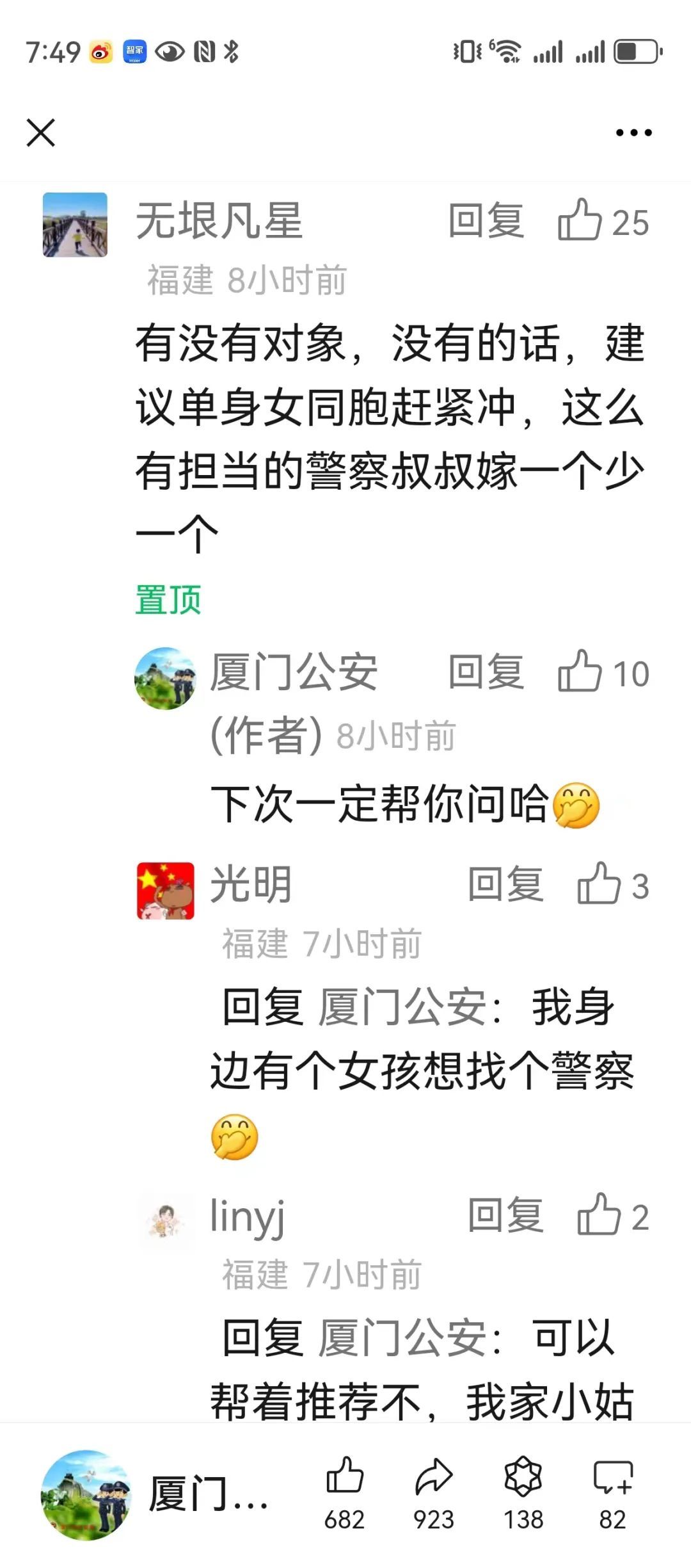Tap the 置顶 pinned label
This screenshot has height=1568, width=691.
pyautogui.click(x=166, y=599)
